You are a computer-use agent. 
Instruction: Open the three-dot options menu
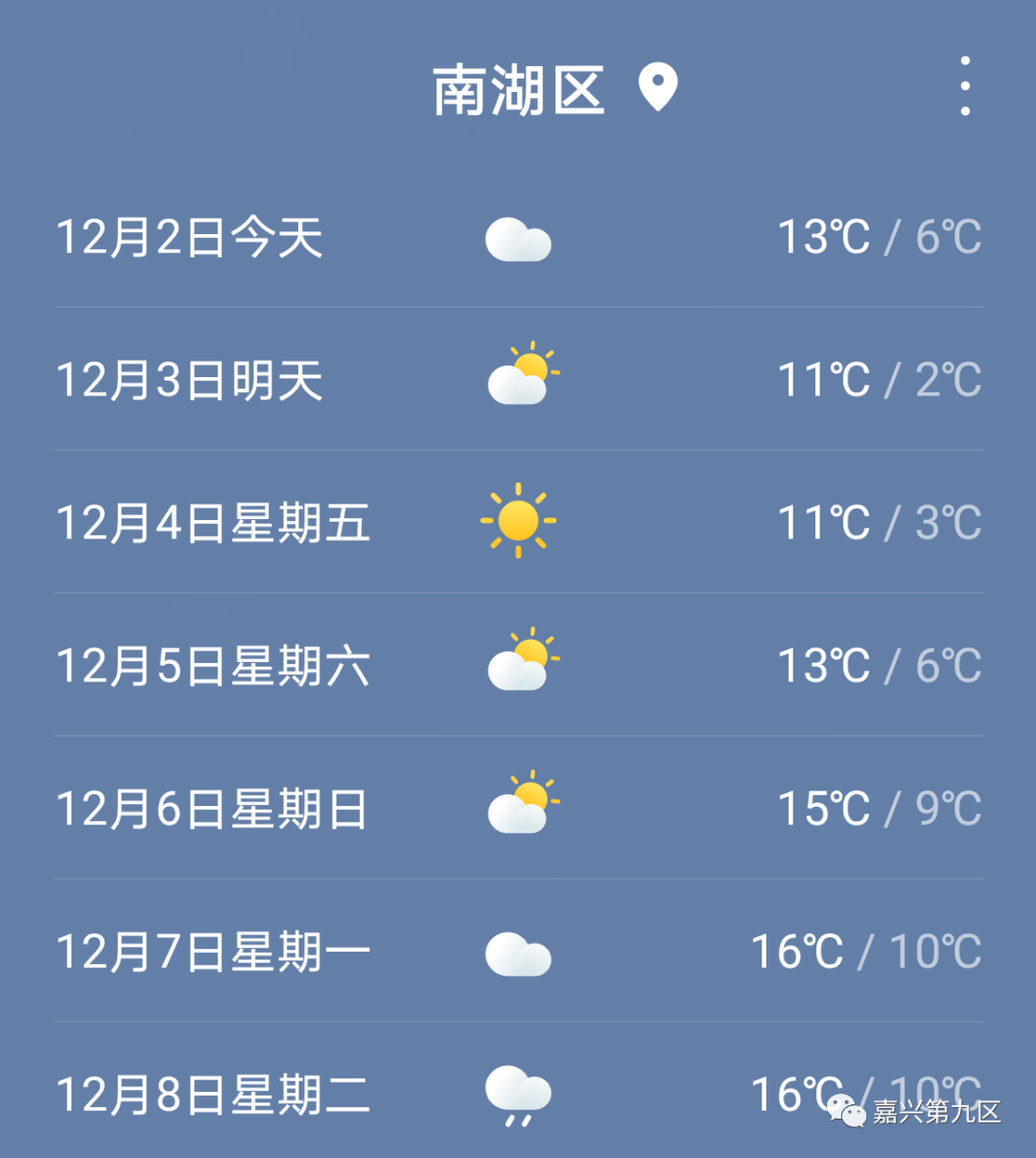[964, 86]
